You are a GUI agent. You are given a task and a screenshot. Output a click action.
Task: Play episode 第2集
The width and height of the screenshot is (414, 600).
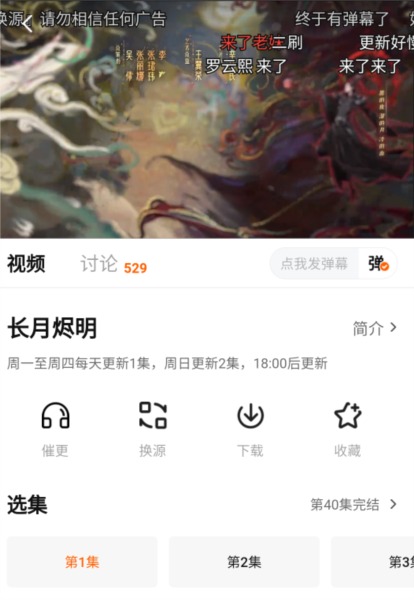coord(244,562)
